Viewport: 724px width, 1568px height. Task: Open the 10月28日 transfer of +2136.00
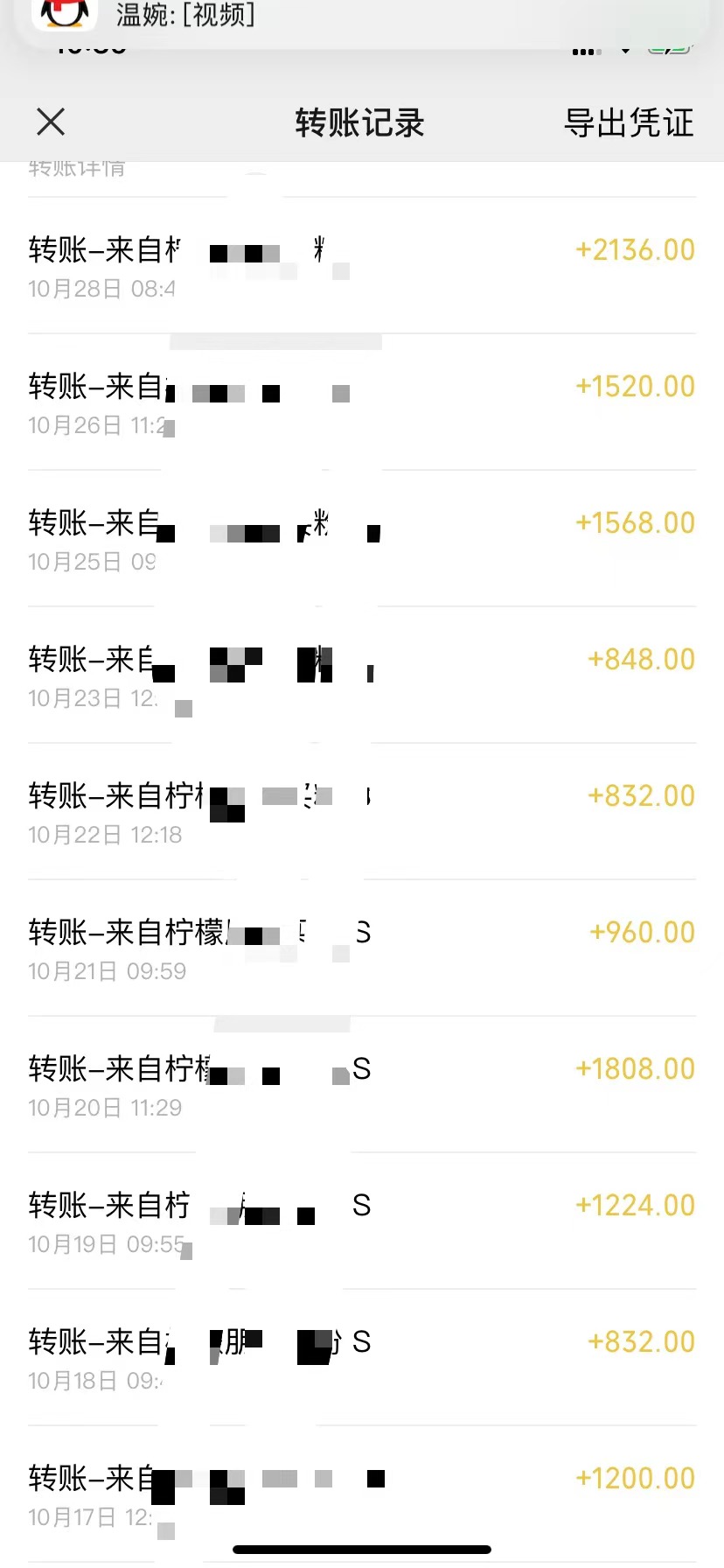pyautogui.click(x=362, y=266)
